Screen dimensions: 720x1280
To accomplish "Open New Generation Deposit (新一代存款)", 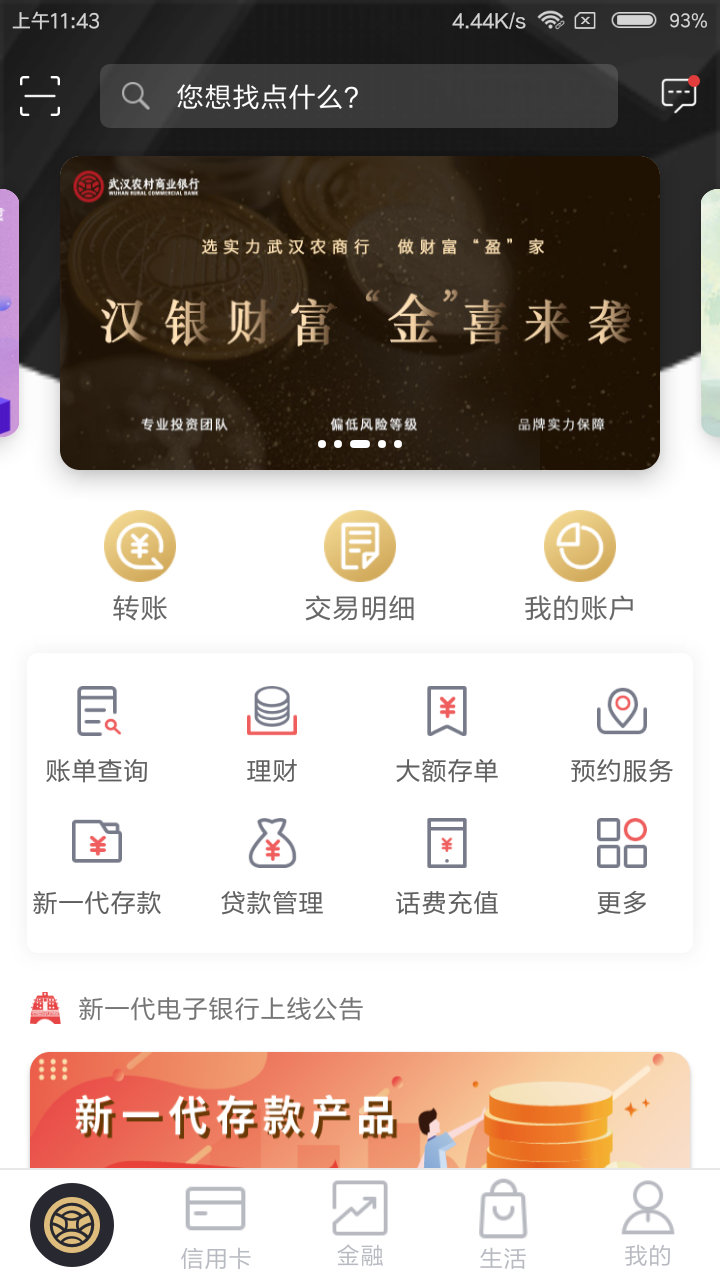I will [97, 861].
